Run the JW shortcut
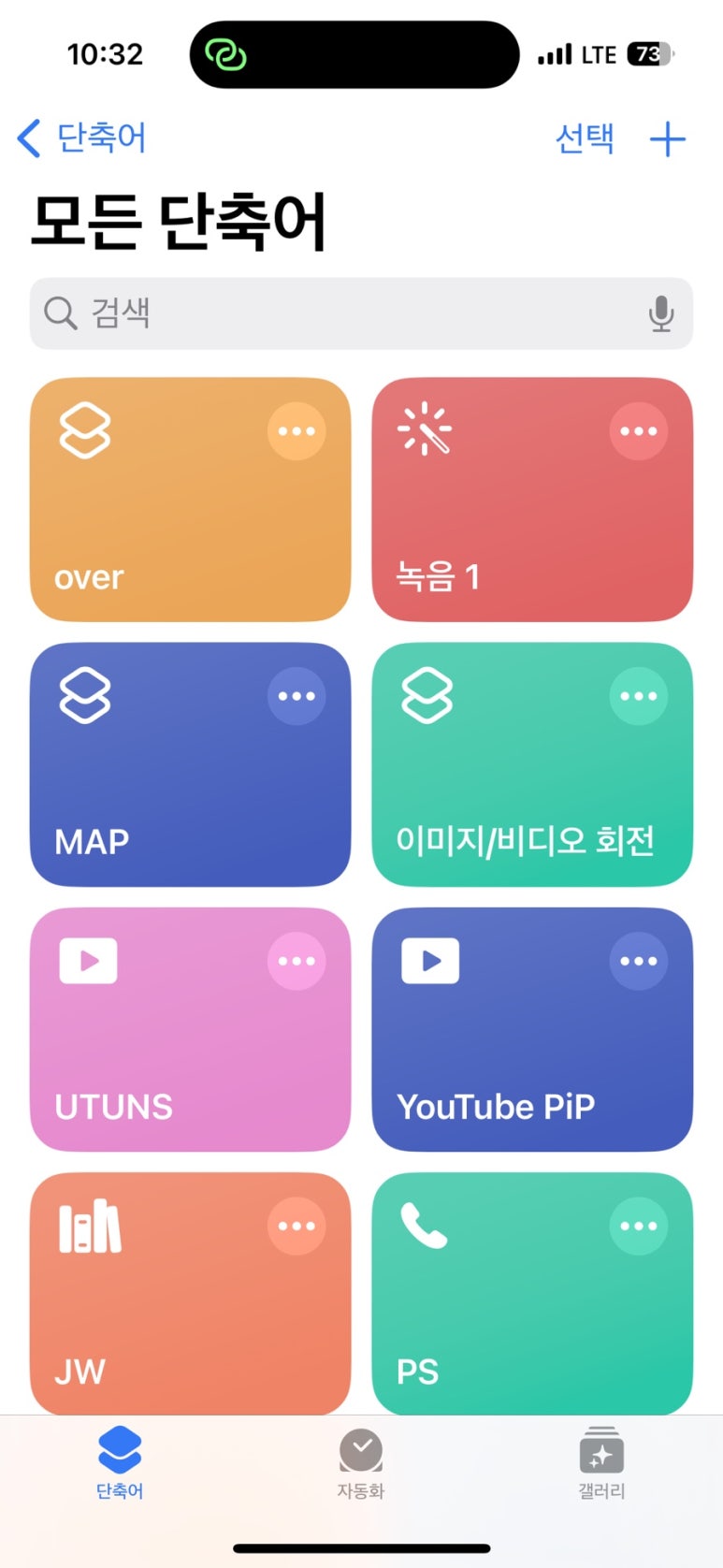Screen dimensions: 723x1568 [190, 1293]
